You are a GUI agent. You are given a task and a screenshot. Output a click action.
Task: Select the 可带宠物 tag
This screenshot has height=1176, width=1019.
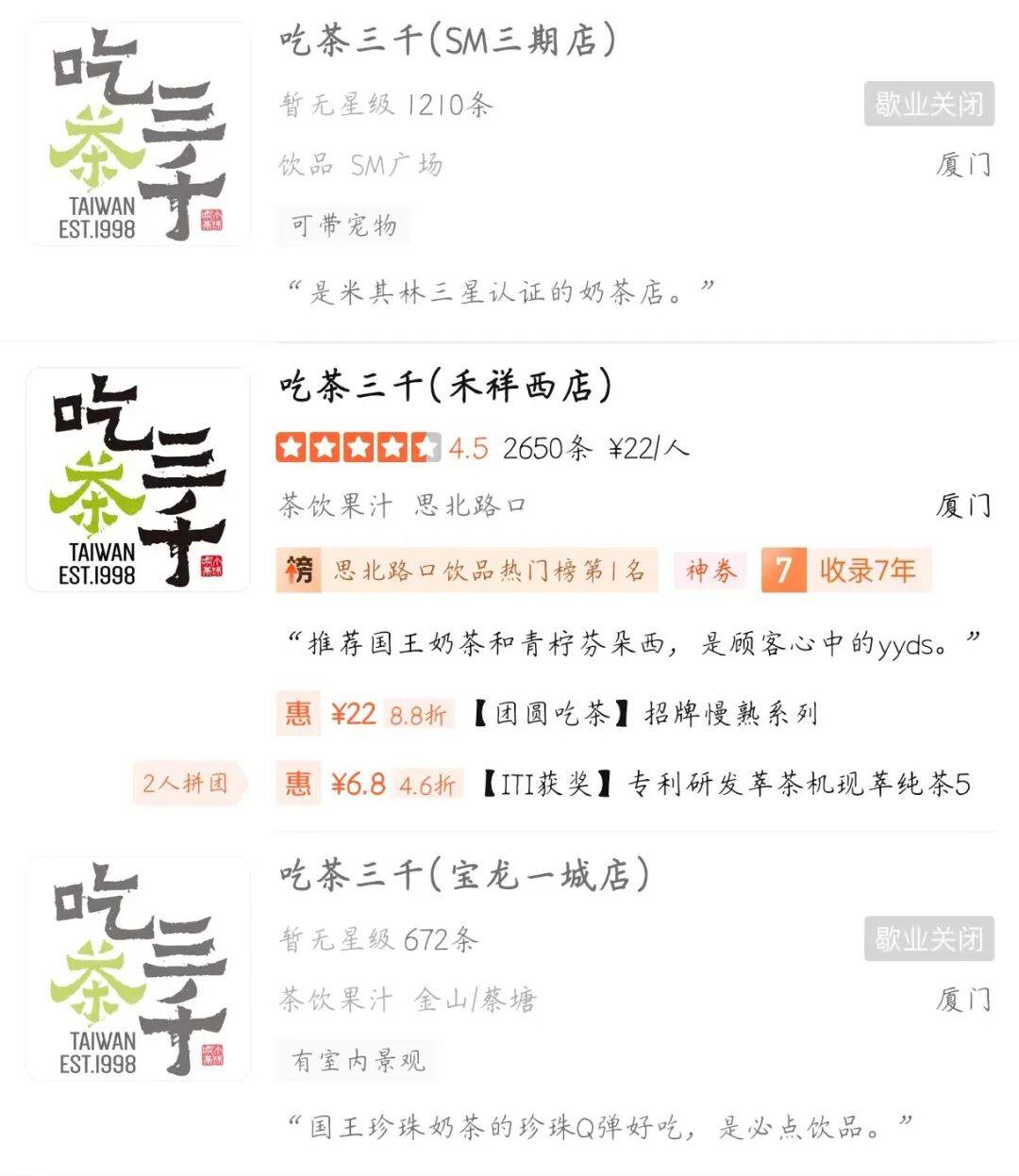point(343,225)
